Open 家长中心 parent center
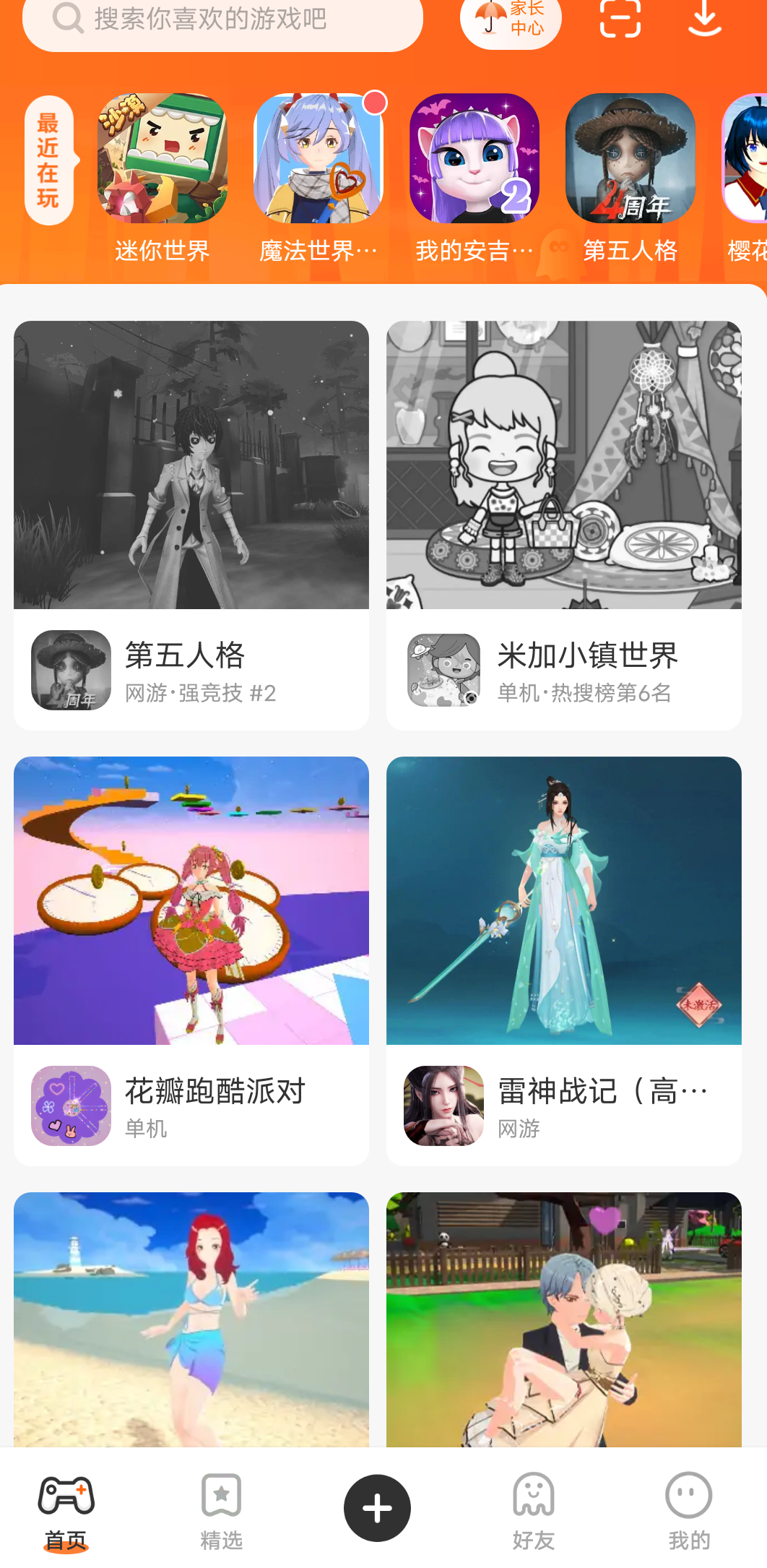Screen dimensions: 767x1568 coord(511,20)
